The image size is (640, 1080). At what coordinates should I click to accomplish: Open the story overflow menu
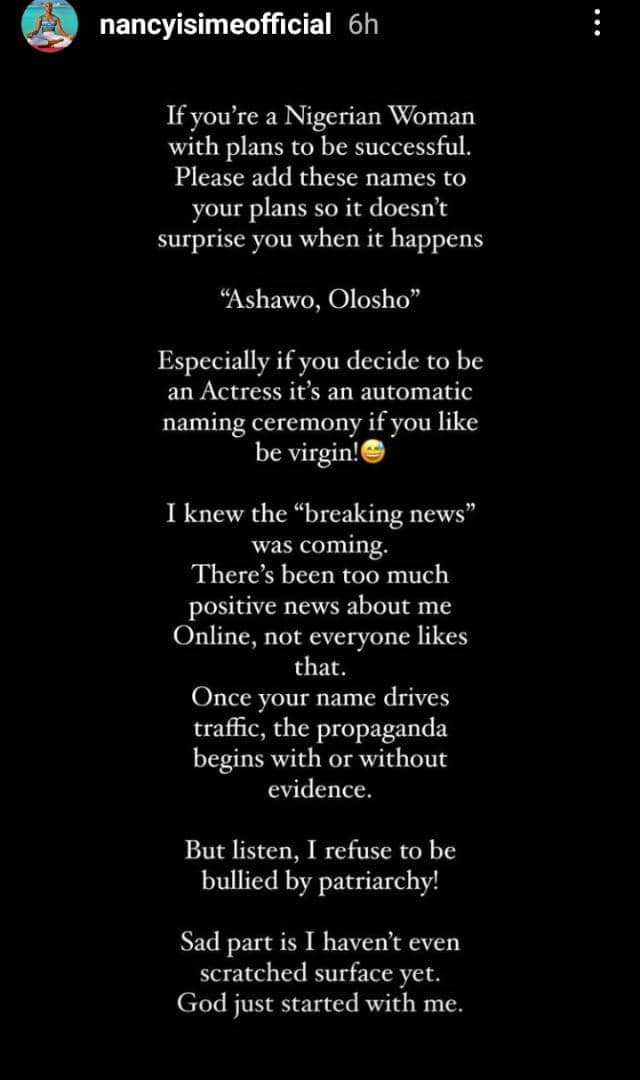tap(597, 24)
